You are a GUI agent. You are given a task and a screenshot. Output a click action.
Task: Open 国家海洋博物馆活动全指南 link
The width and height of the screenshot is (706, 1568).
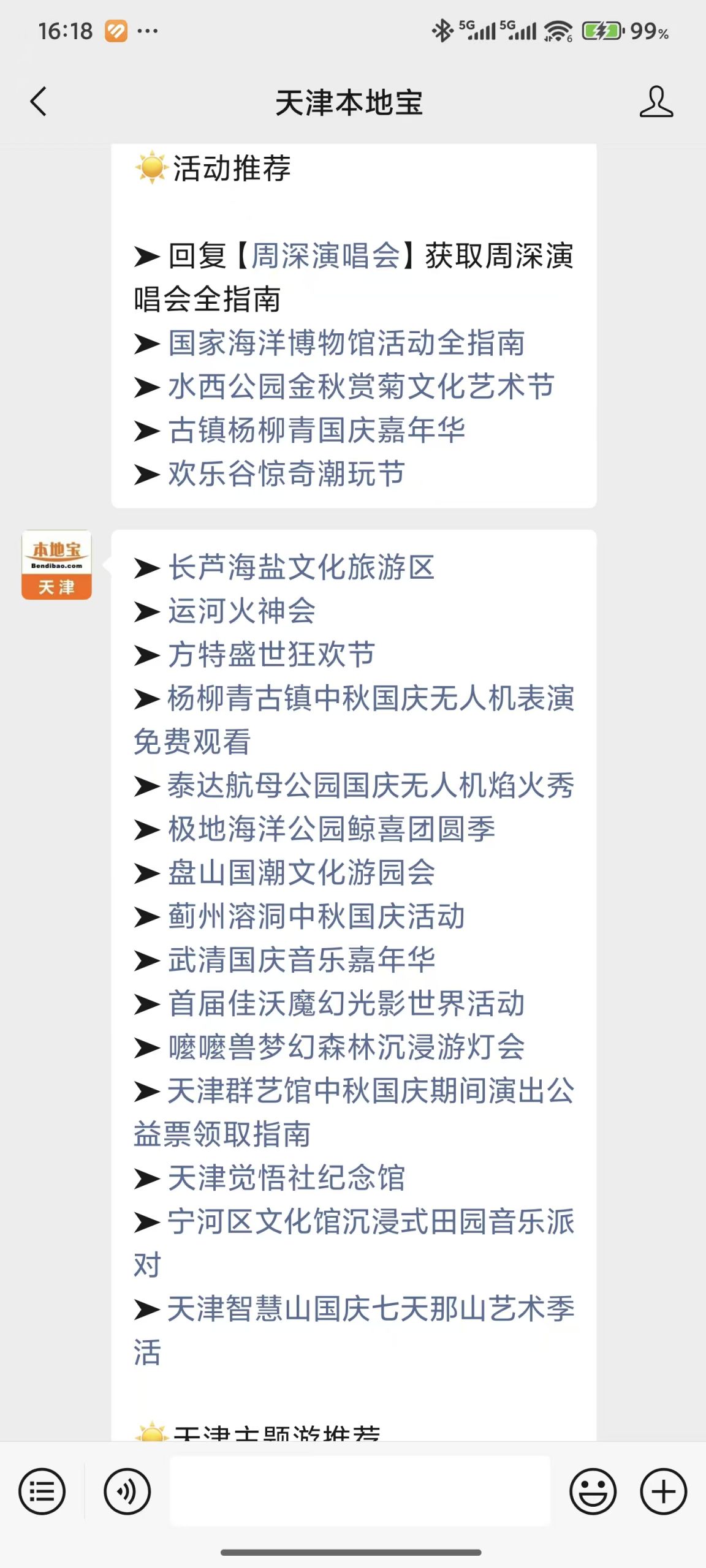tap(346, 343)
